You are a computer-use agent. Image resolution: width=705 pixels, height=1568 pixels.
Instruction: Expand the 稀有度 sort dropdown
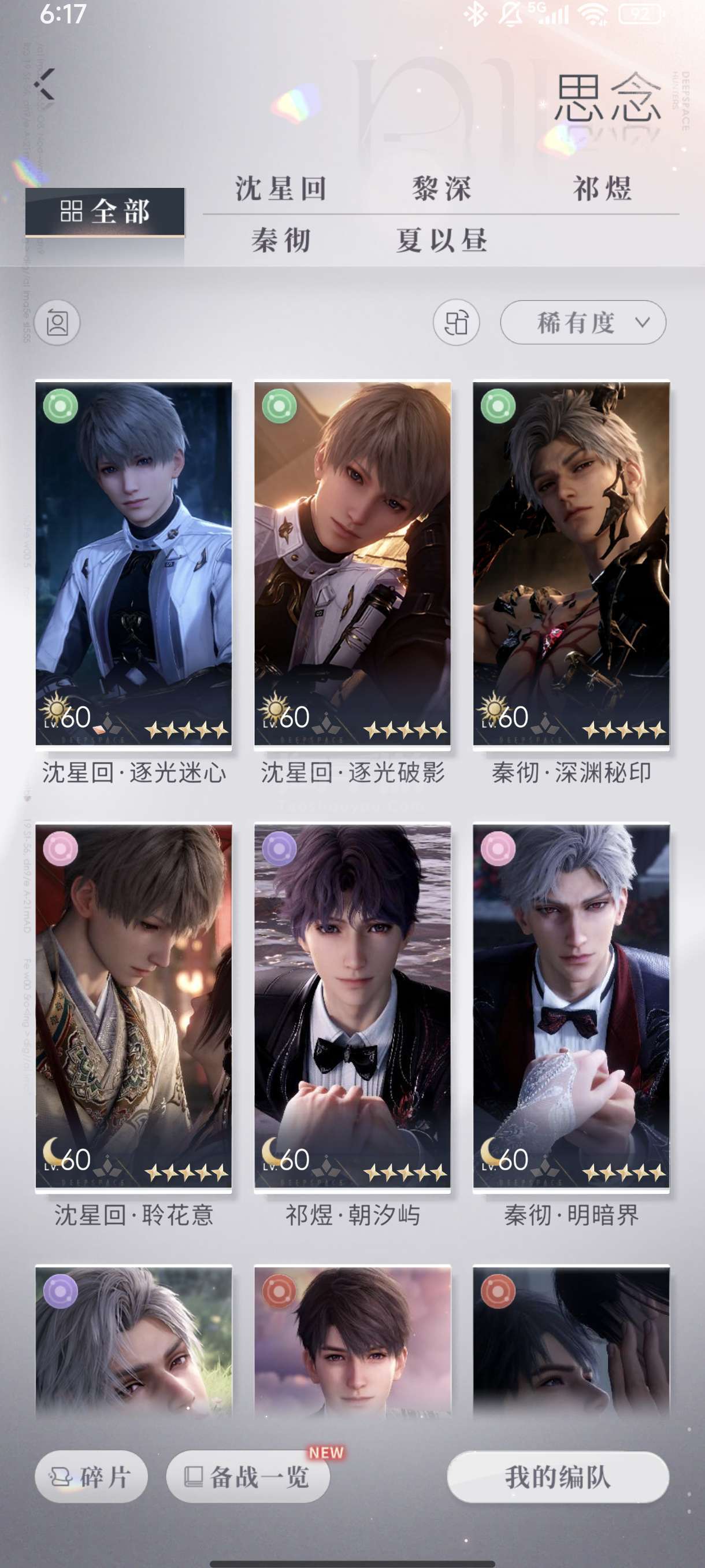coord(582,322)
